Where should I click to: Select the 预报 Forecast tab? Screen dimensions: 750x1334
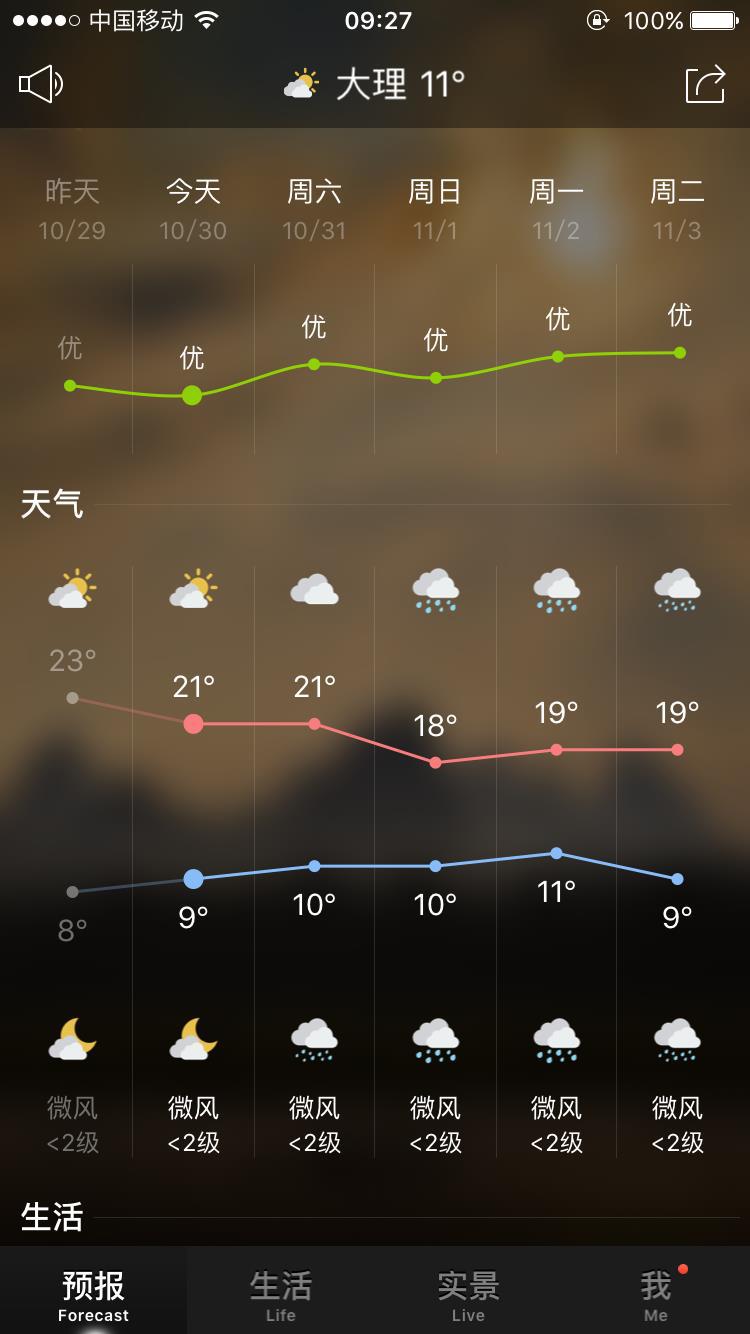click(x=93, y=1294)
